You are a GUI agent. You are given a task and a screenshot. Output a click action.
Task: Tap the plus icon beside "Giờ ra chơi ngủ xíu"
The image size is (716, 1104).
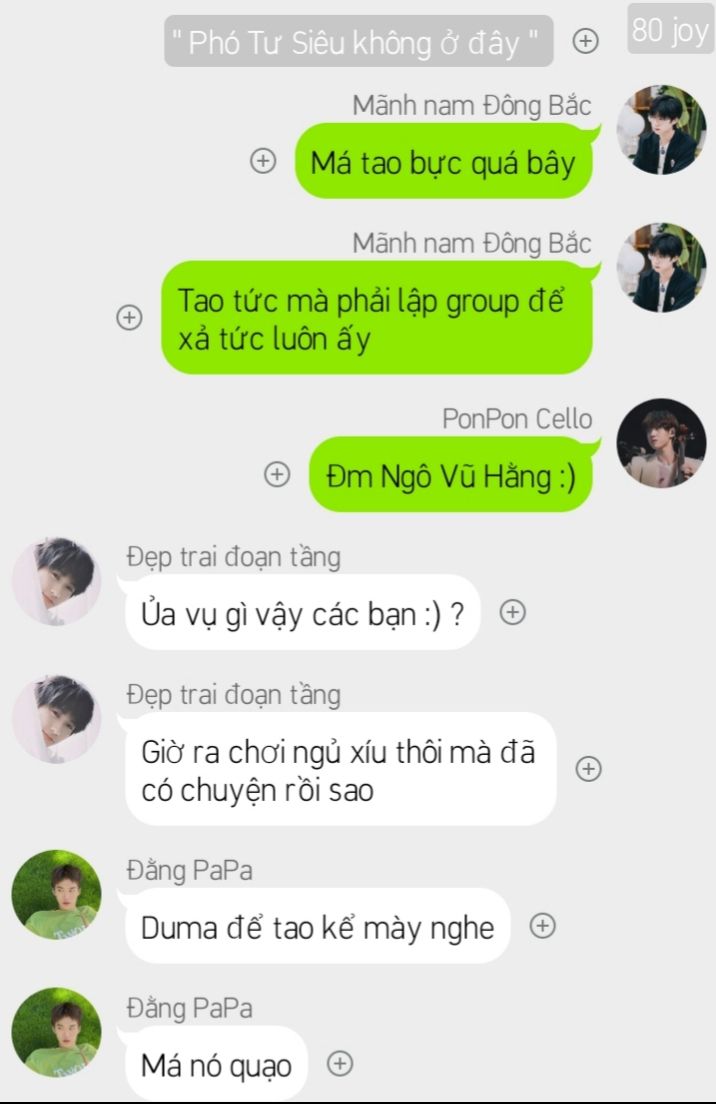click(x=589, y=768)
